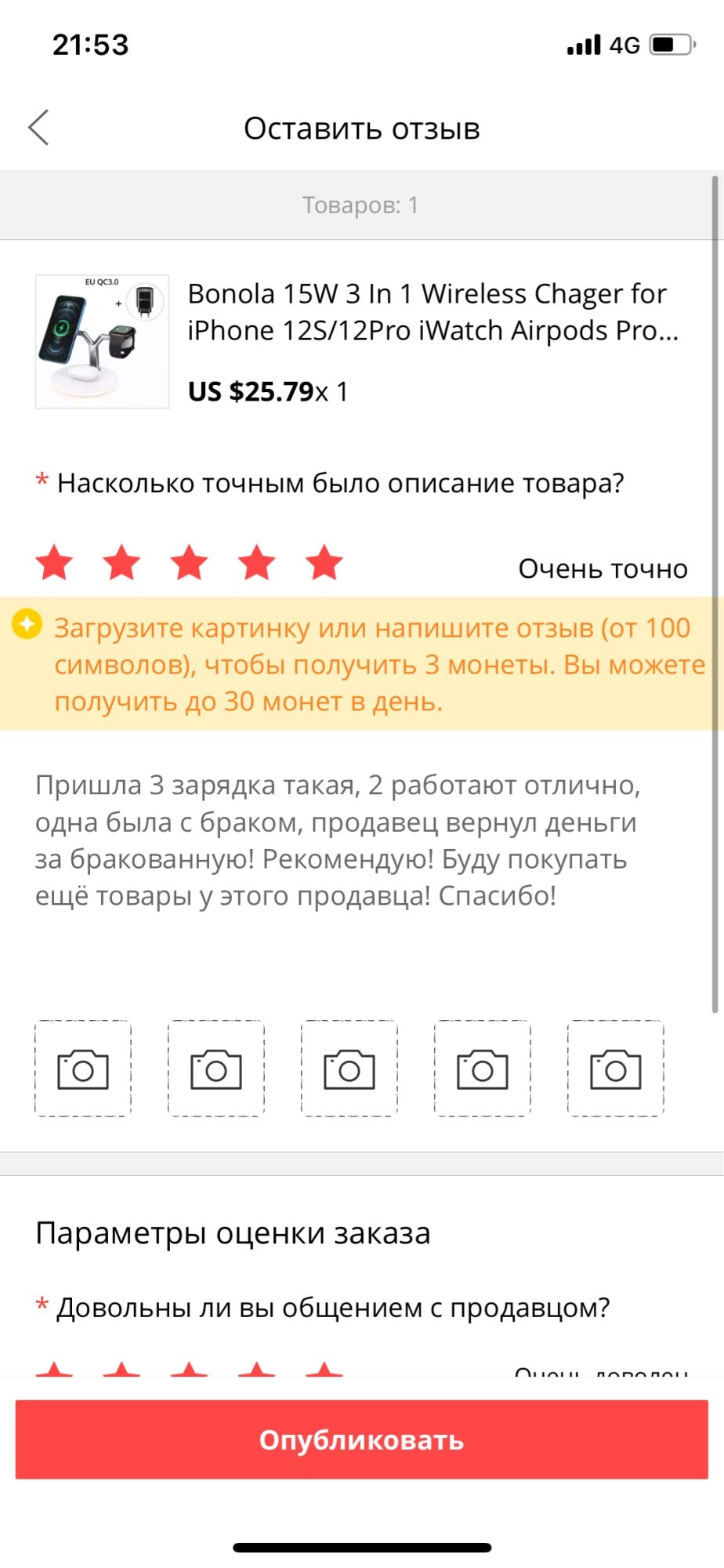The height and width of the screenshot is (1568, 724).
Task: Add a photo in the fourth camera slot
Action: tap(483, 1069)
